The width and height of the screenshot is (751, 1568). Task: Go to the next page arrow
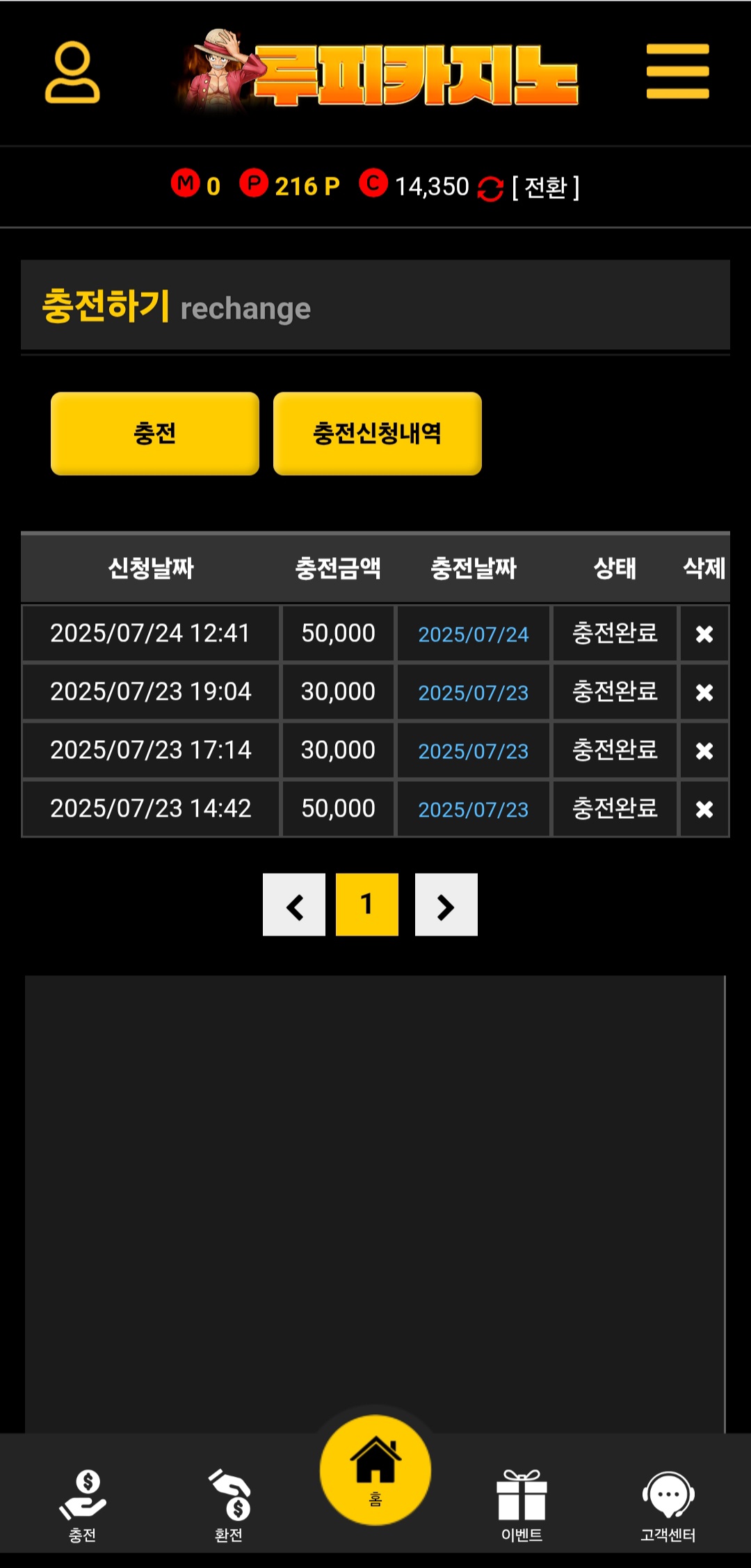point(446,904)
